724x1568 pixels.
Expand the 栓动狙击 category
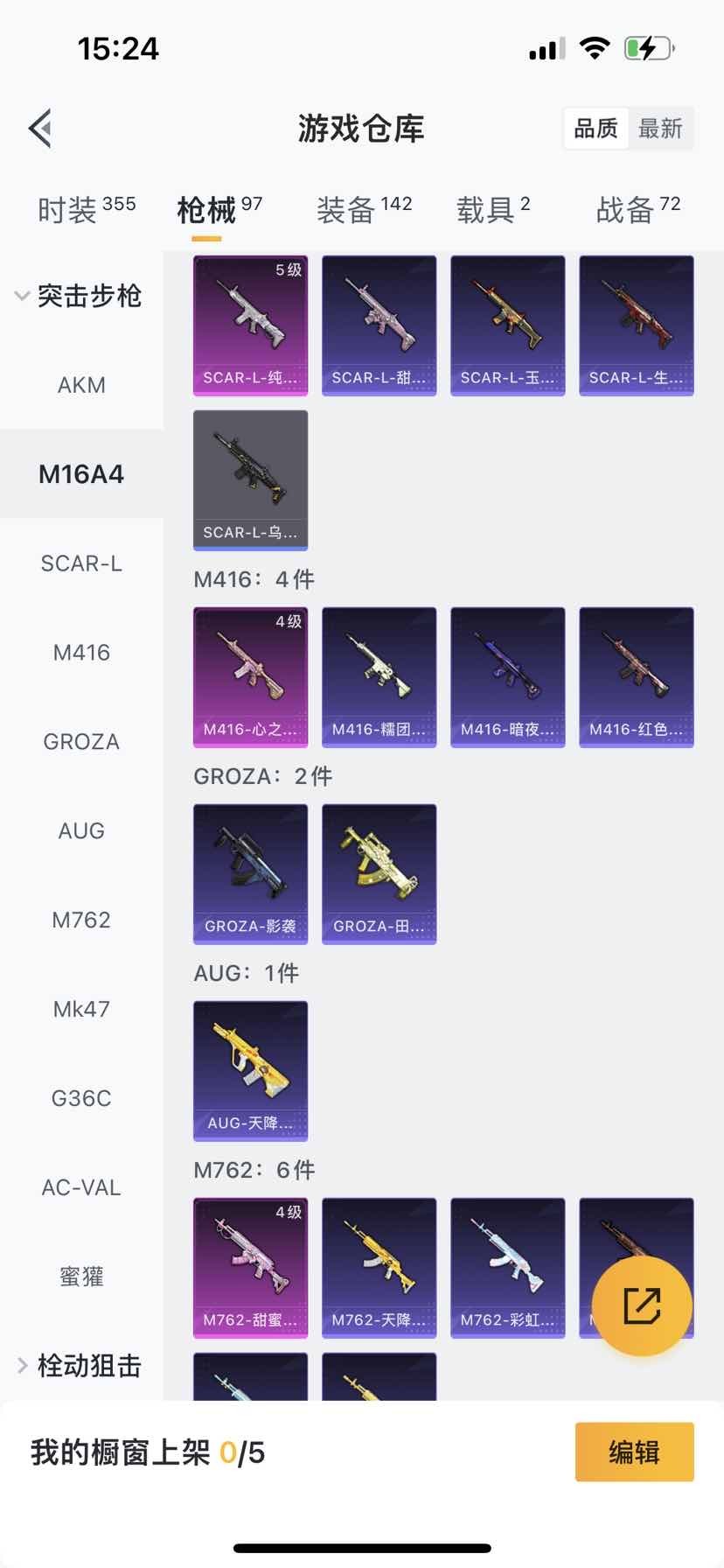79,1366
